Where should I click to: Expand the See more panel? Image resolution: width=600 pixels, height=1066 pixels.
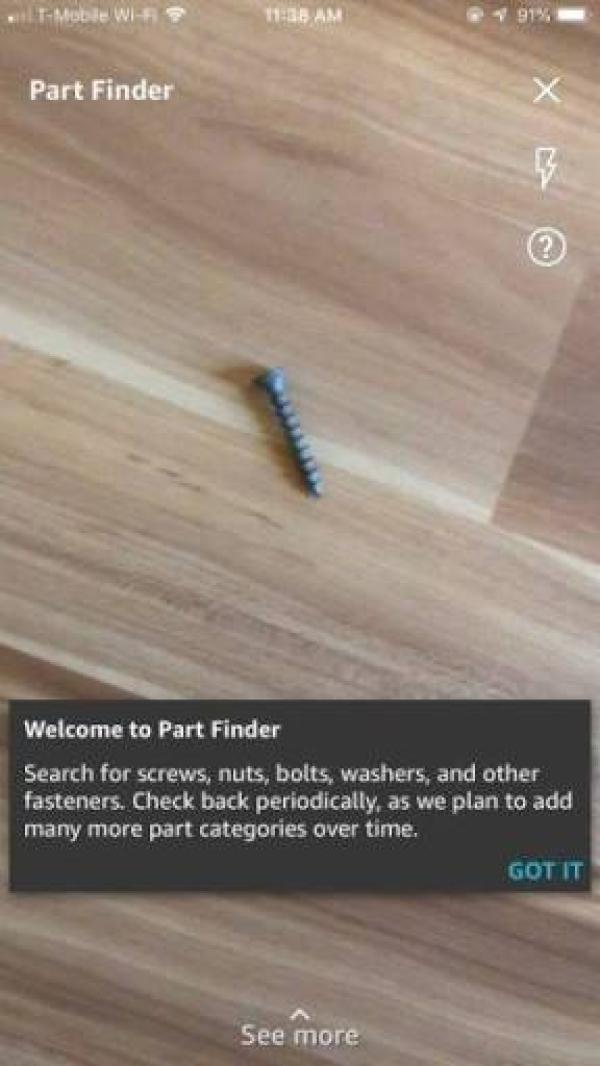(x=299, y=1029)
